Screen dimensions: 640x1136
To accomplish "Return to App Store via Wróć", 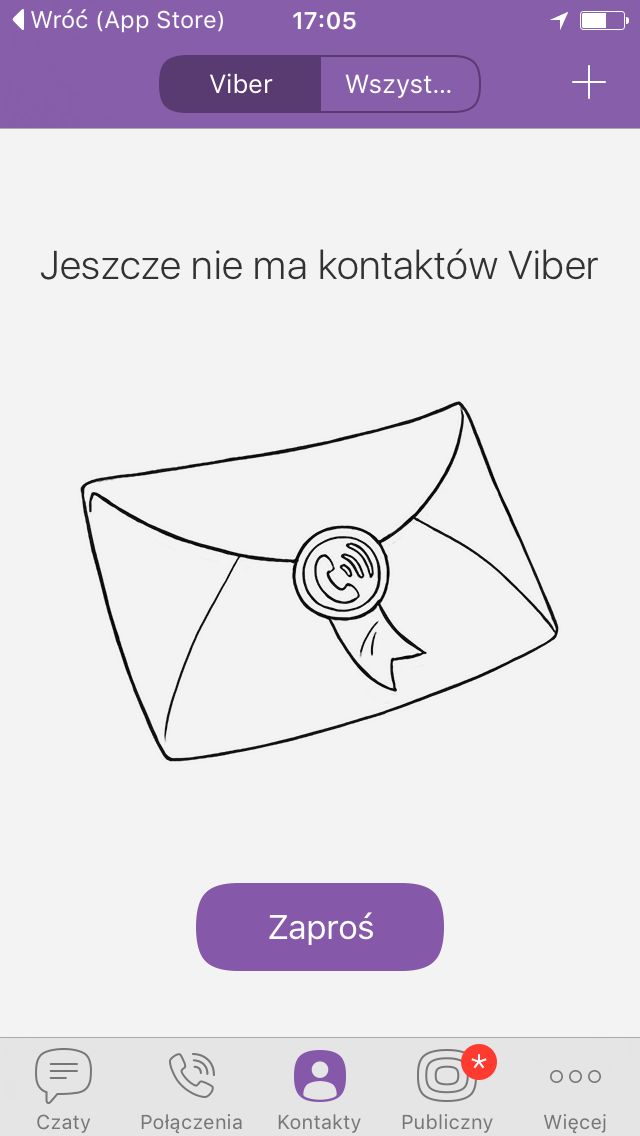I will (118, 20).
